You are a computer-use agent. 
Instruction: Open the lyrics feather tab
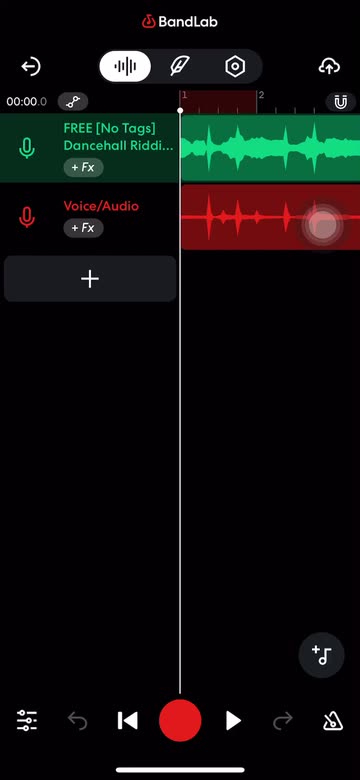point(180,66)
